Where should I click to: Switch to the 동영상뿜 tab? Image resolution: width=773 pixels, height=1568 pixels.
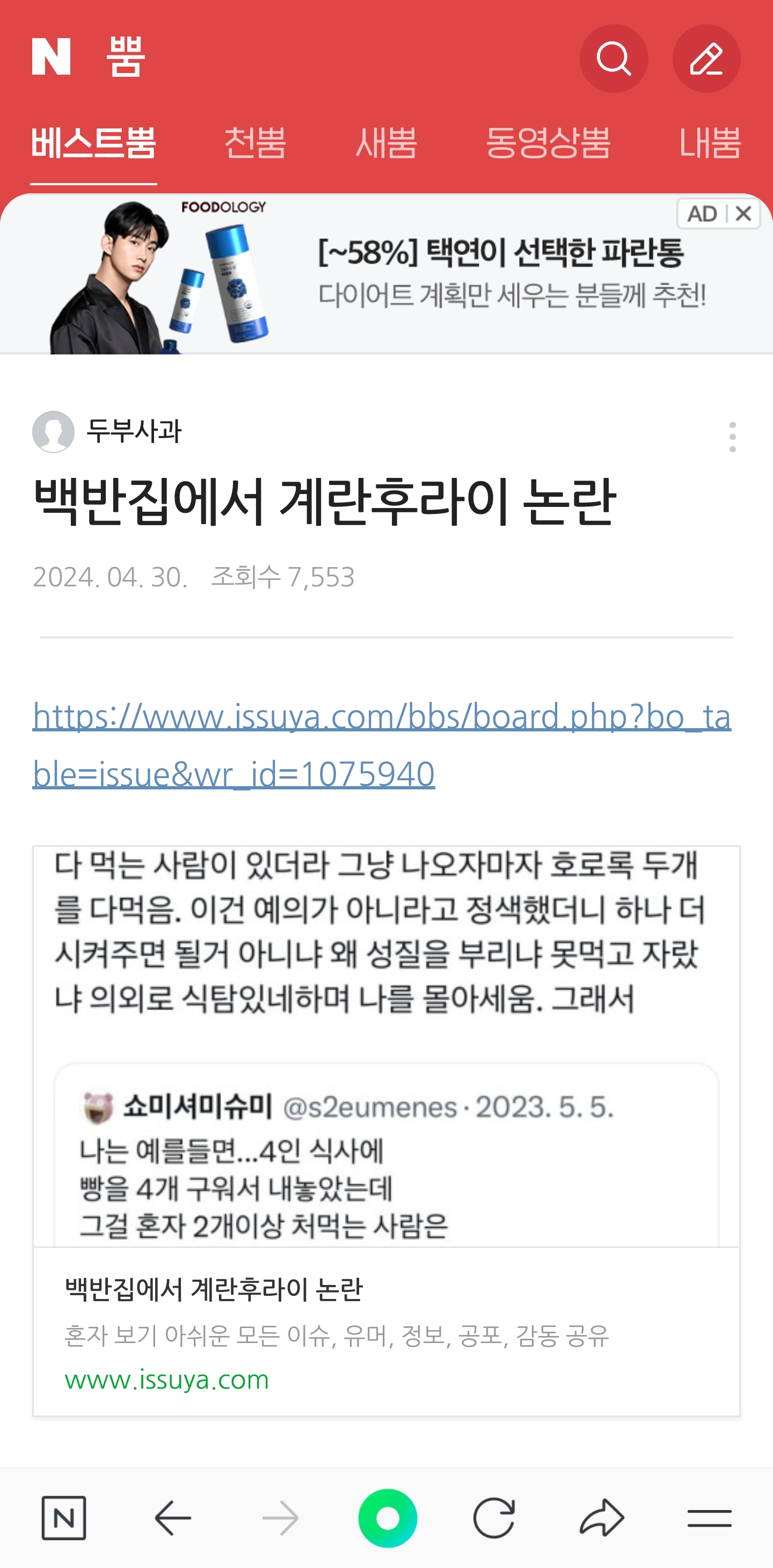pyautogui.click(x=548, y=144)
